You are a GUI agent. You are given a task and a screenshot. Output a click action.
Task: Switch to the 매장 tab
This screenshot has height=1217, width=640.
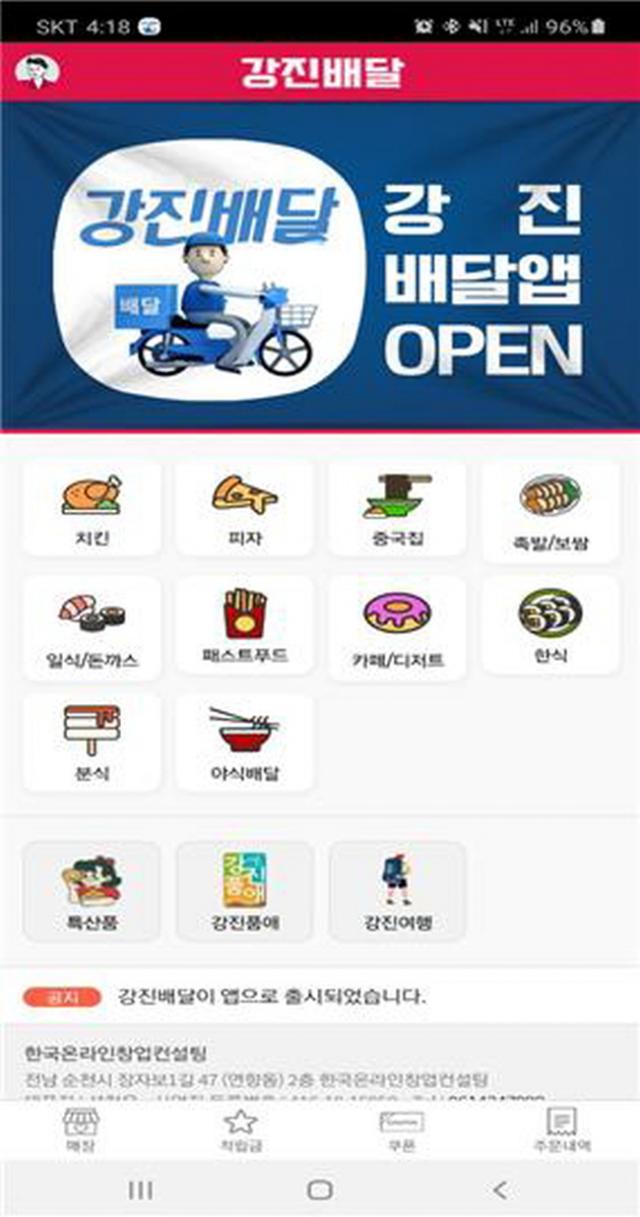click(78, 1131)
